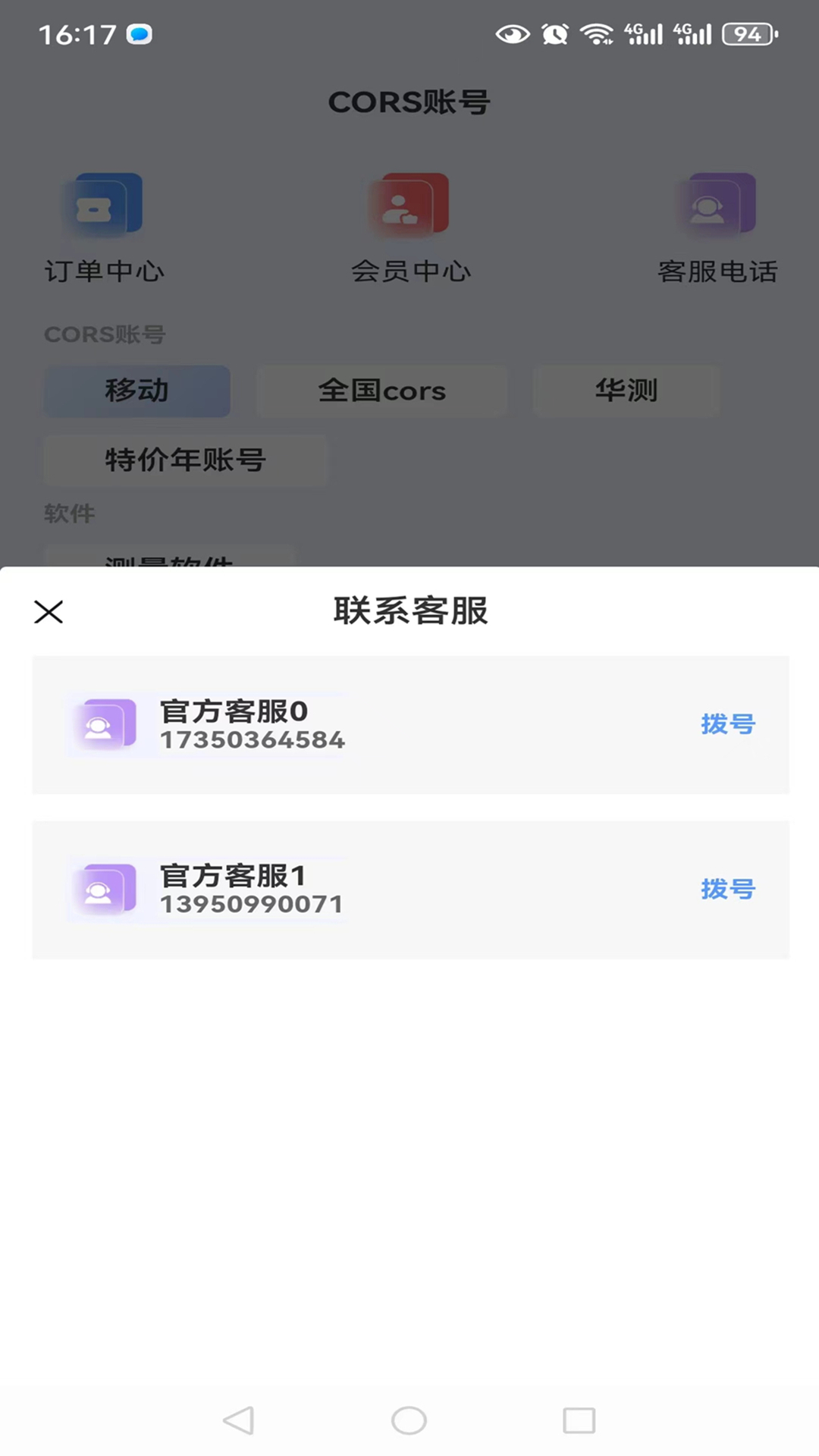This screenshot has width=819, height=1456.
Task: Dial 官方客服0 using its 拨号 button
Action: [x=728, y=724]
